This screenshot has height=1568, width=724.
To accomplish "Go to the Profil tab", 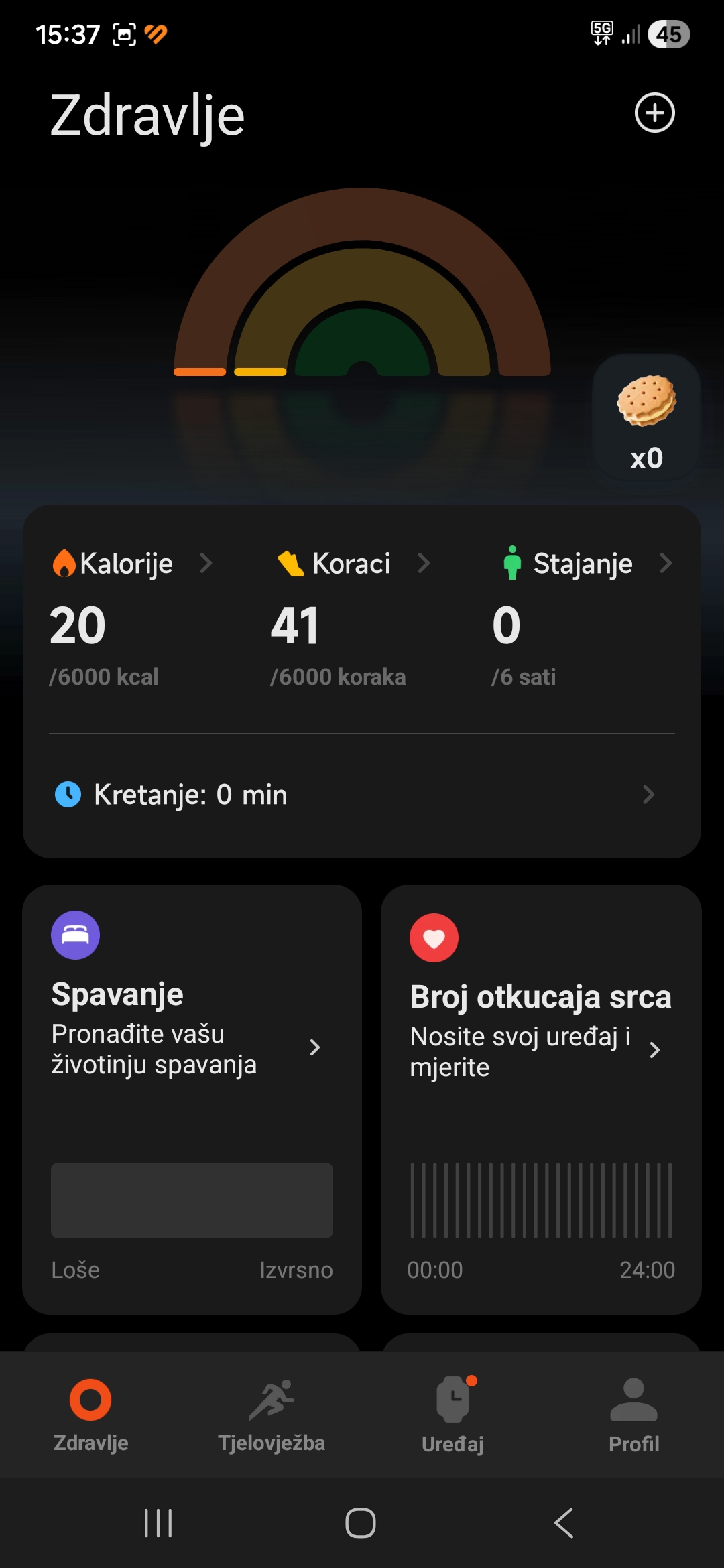I will click(633, 1414).
